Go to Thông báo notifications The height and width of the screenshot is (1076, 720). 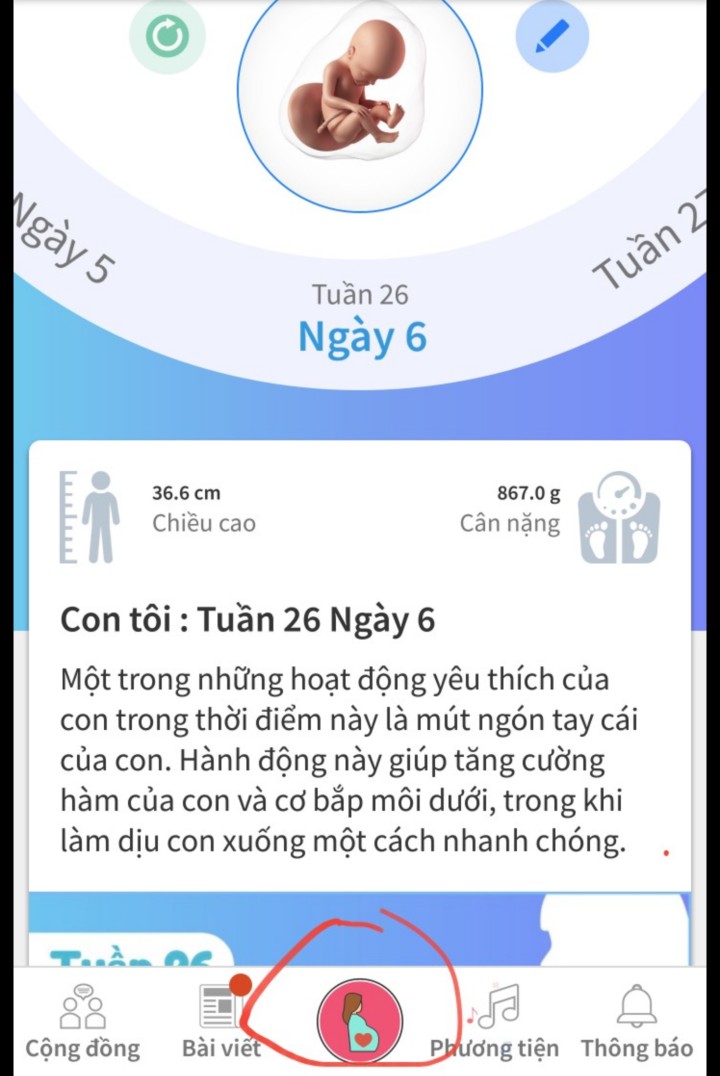click(637, 1020)
